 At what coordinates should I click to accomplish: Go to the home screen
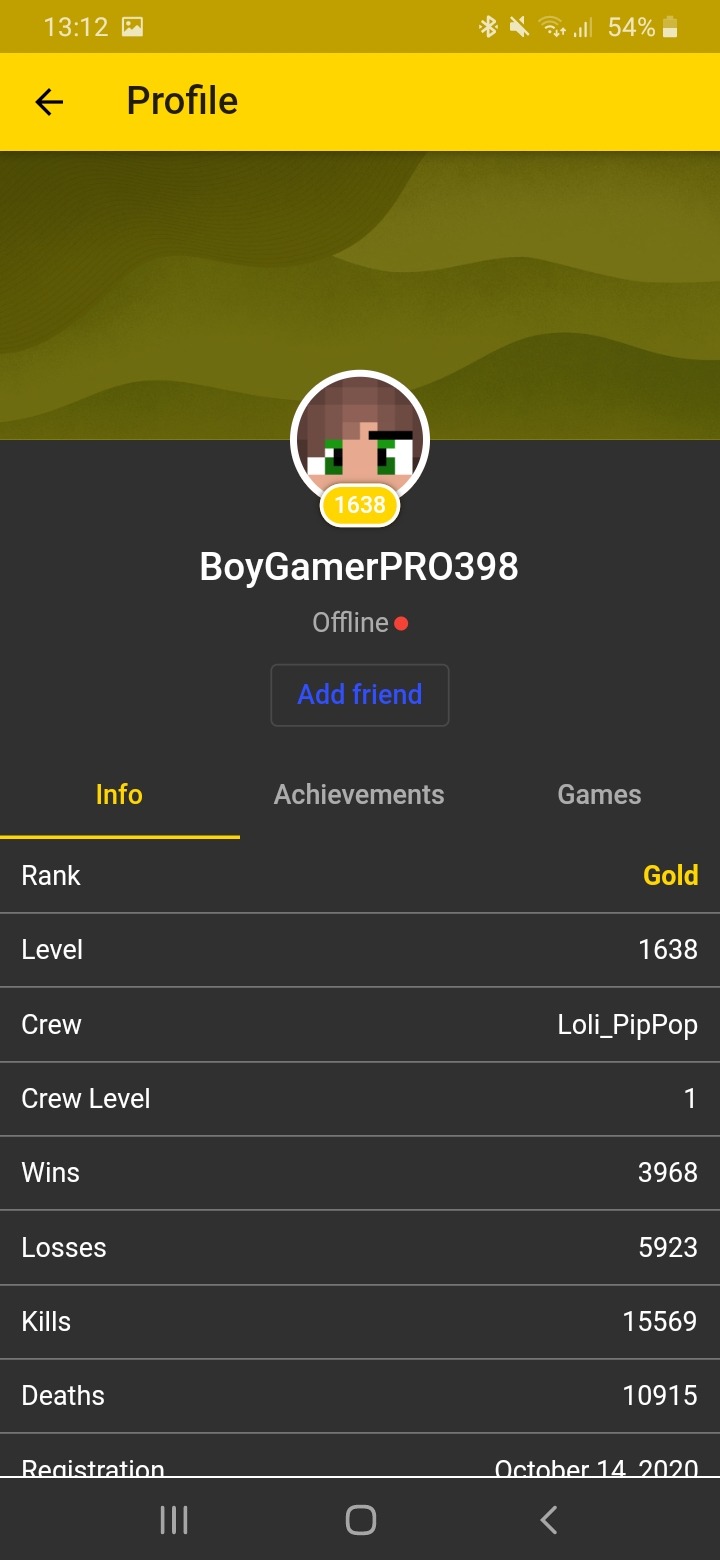point(360,1520)
